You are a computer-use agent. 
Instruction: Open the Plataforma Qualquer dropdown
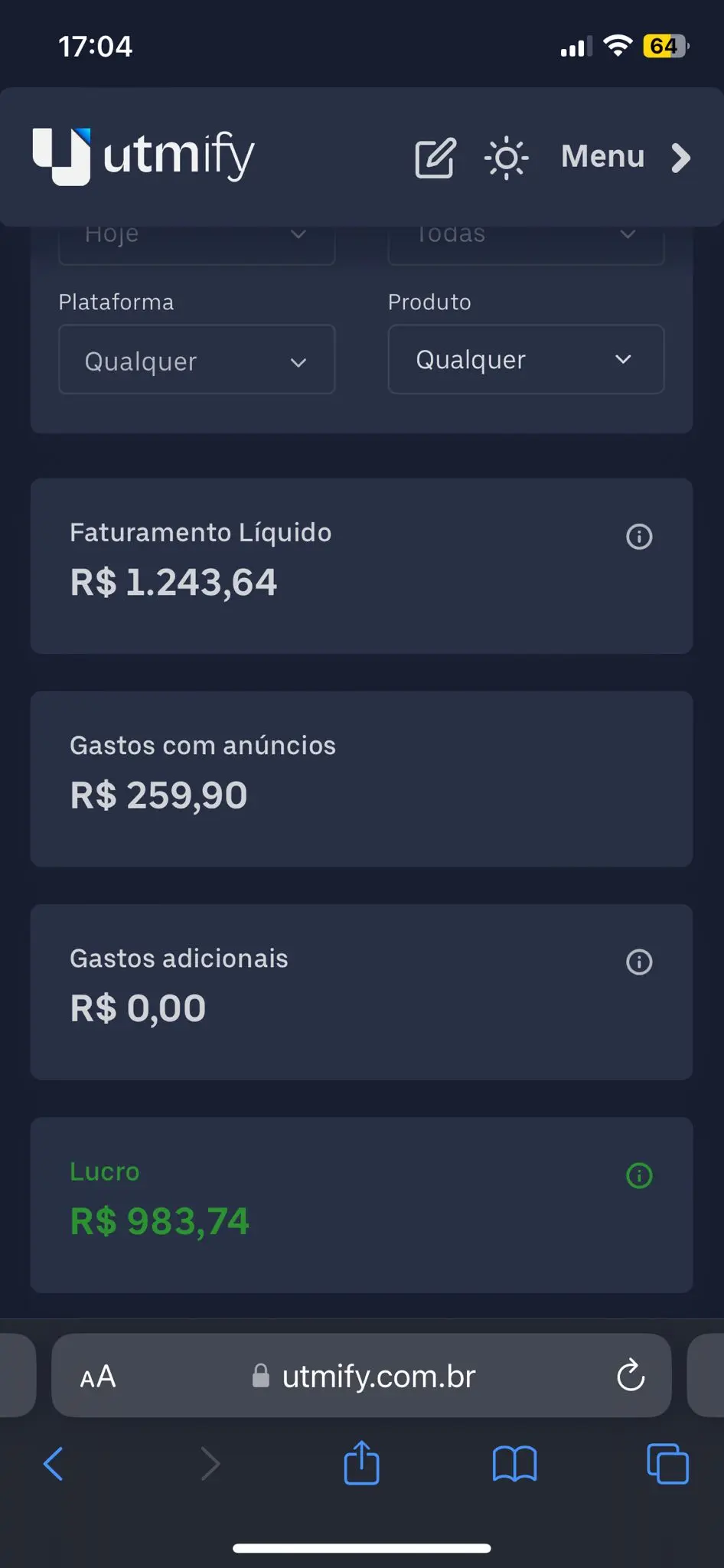coord(196,360)
